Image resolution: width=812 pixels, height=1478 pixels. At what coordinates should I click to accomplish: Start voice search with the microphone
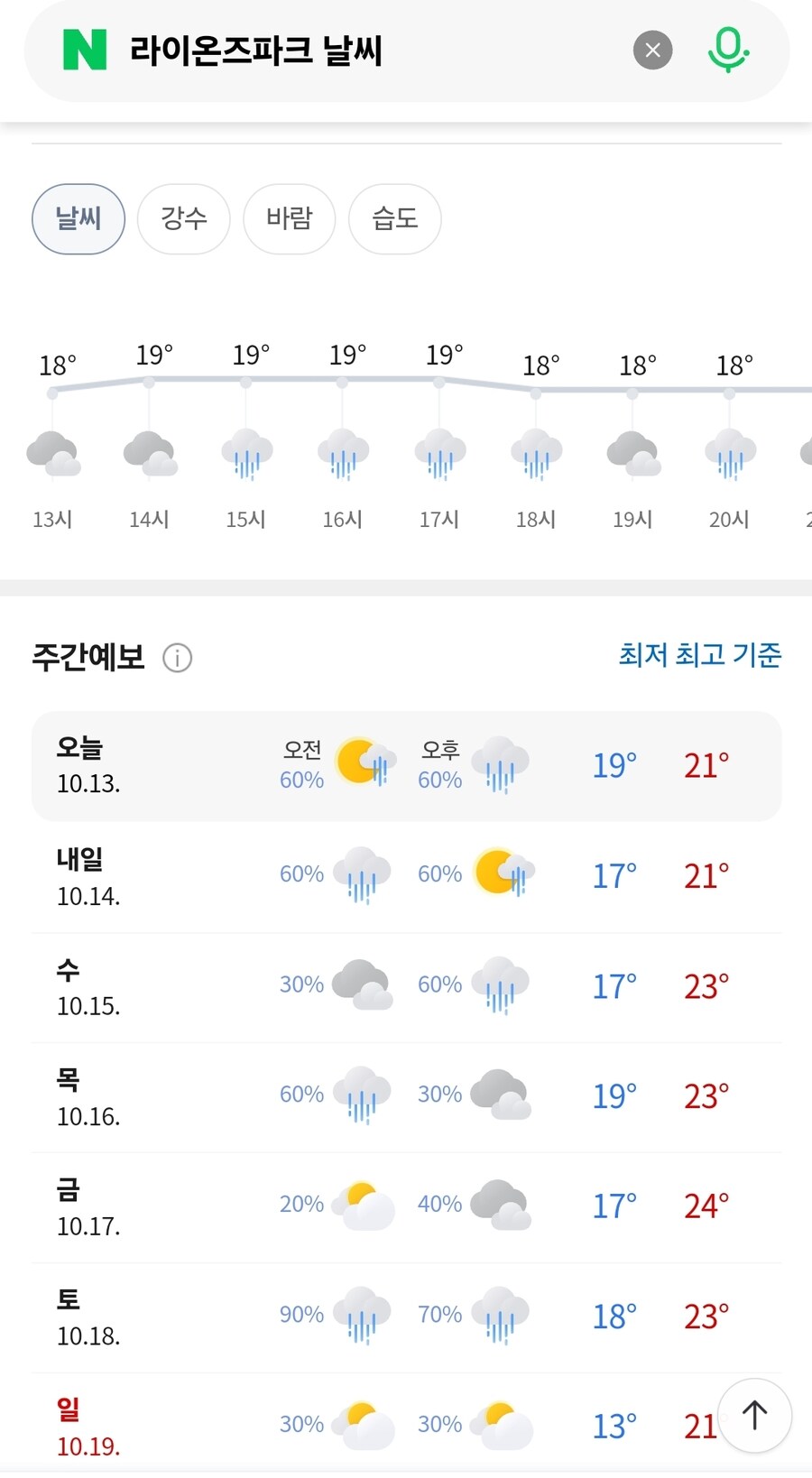click(x=727, y=51)
